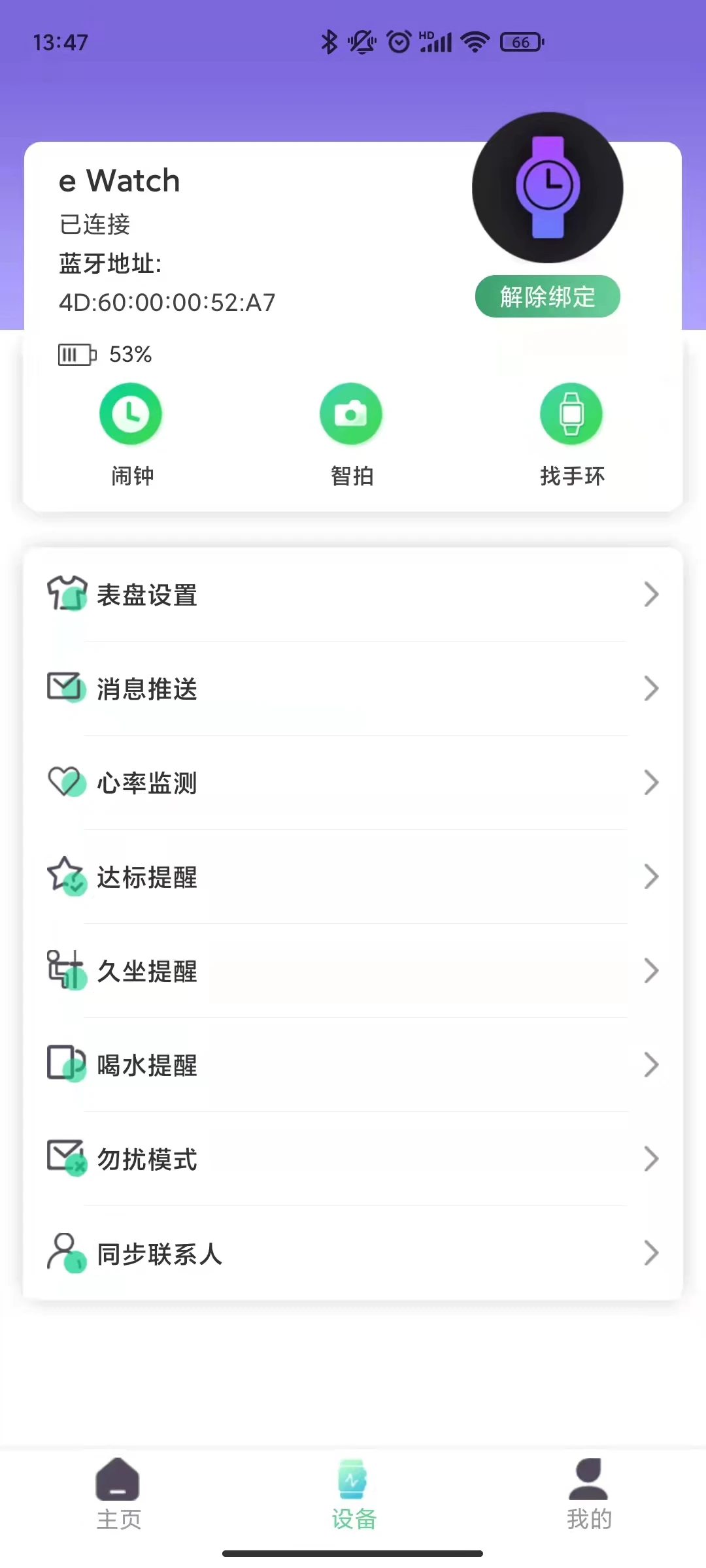Image resolution: width=706 pixels, height=1568 pixels.
Task: Tap the 已连接 connection status text
Action: [x=93, y=225]
